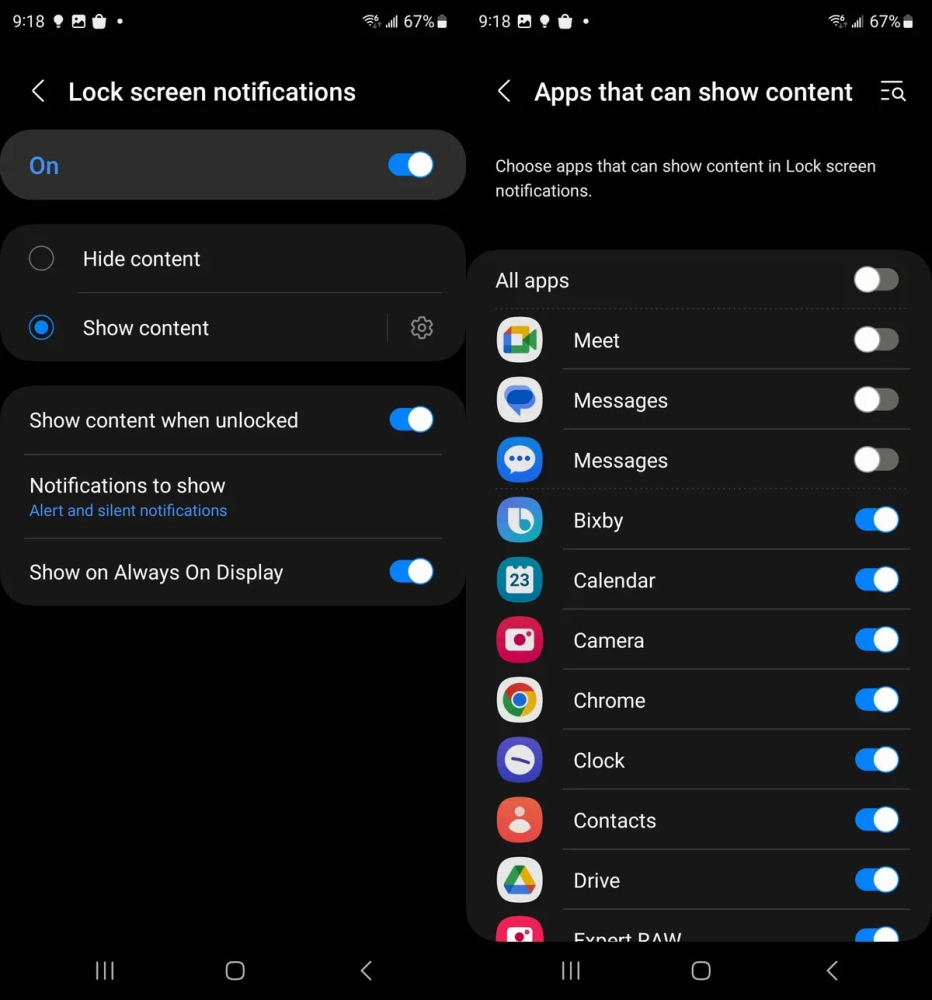Image resolution: width=932 pixels, height=1000 pixels.
Task: Go back from Apps that can show content
Action: pyautogui.click(x=504, y=92)
